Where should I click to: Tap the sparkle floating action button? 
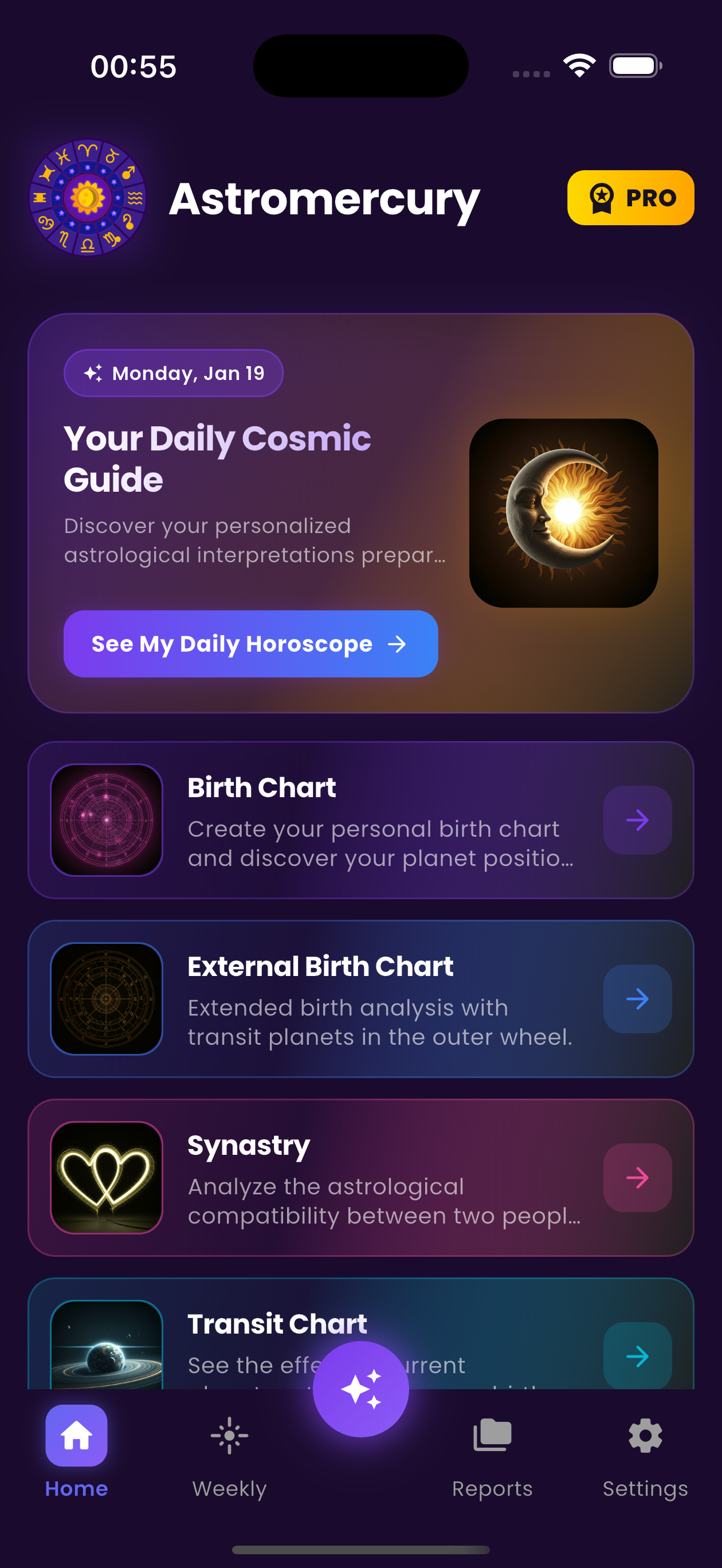tap(360, 1389)
